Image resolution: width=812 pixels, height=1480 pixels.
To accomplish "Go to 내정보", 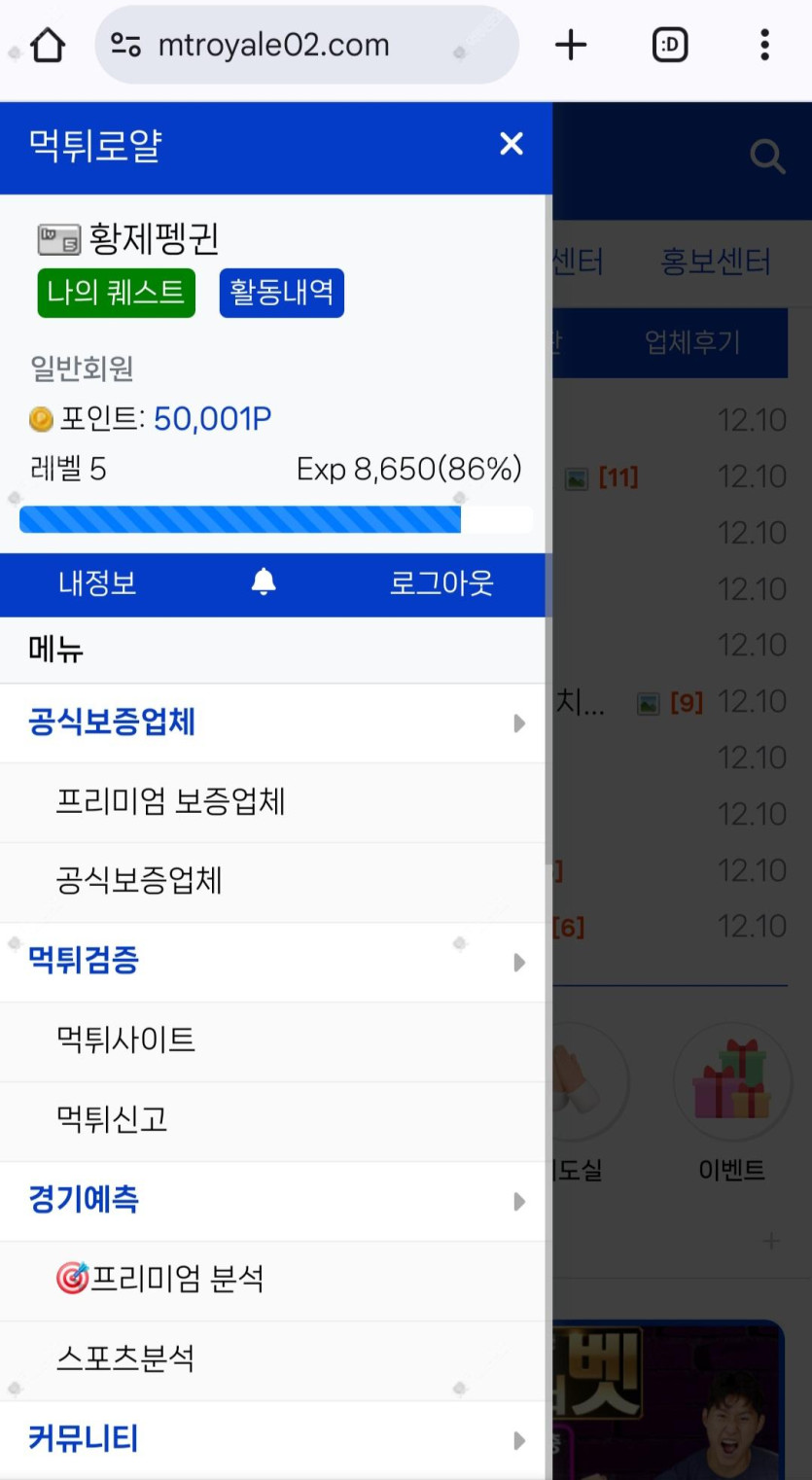I will point(97,583).
